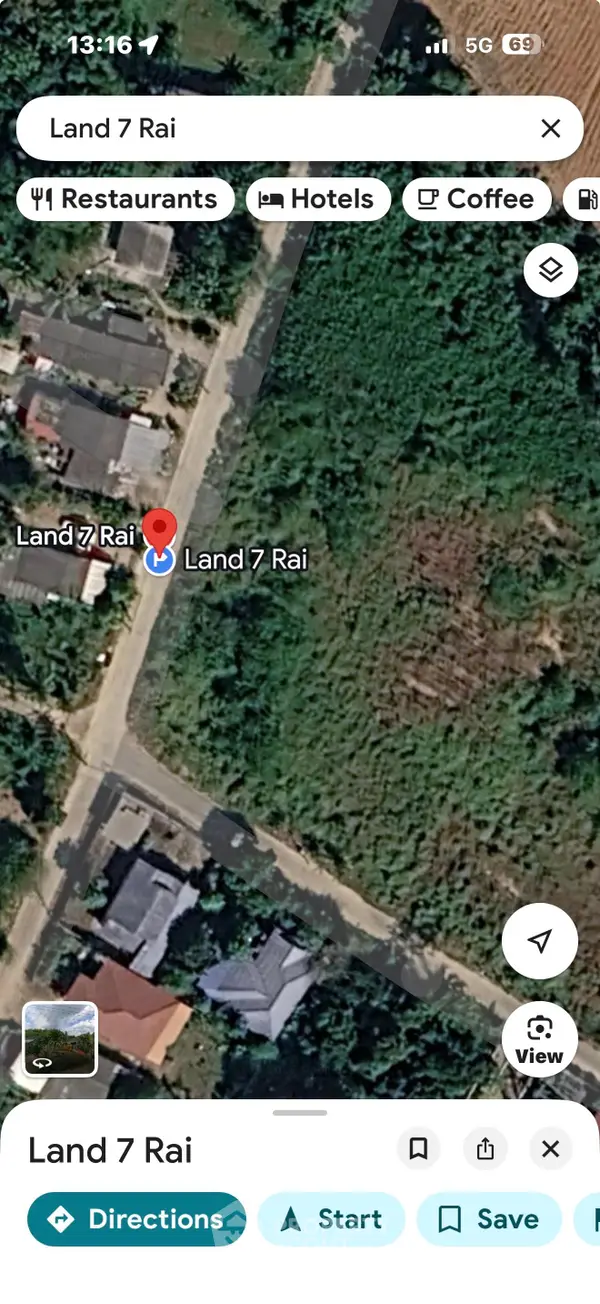Select the Coffee chip
Image resolution: width=600 pixels, height=1304 pixels.
click(x=476, y=199)
